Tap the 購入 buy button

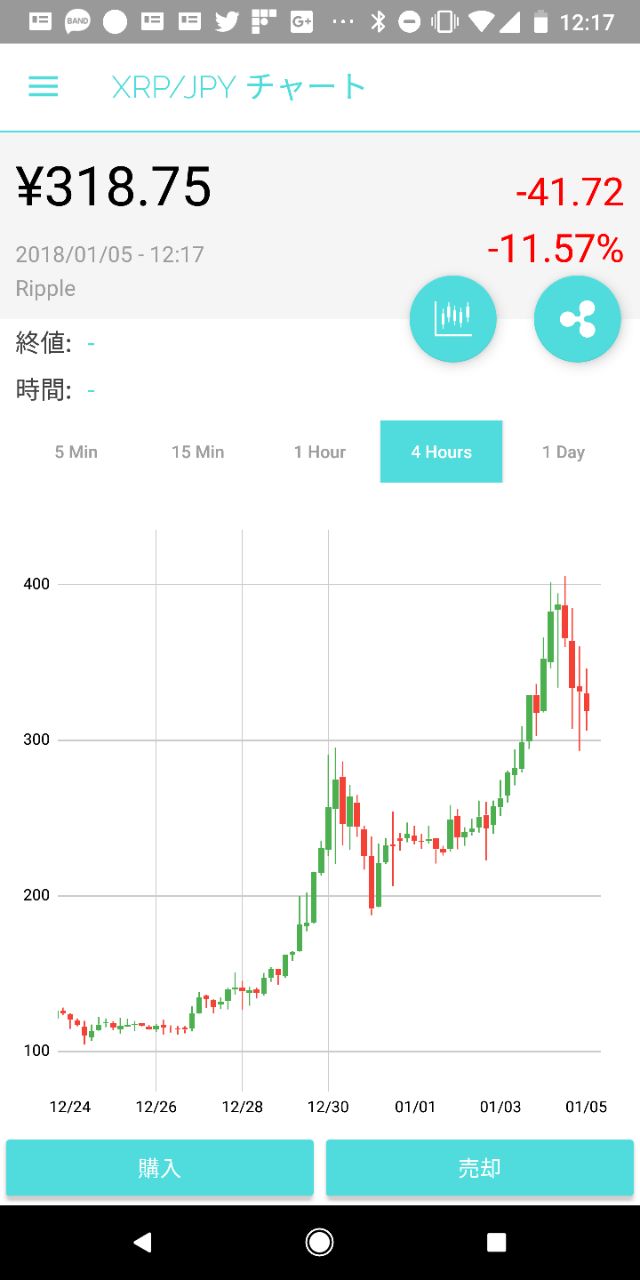pos(160,1167)
